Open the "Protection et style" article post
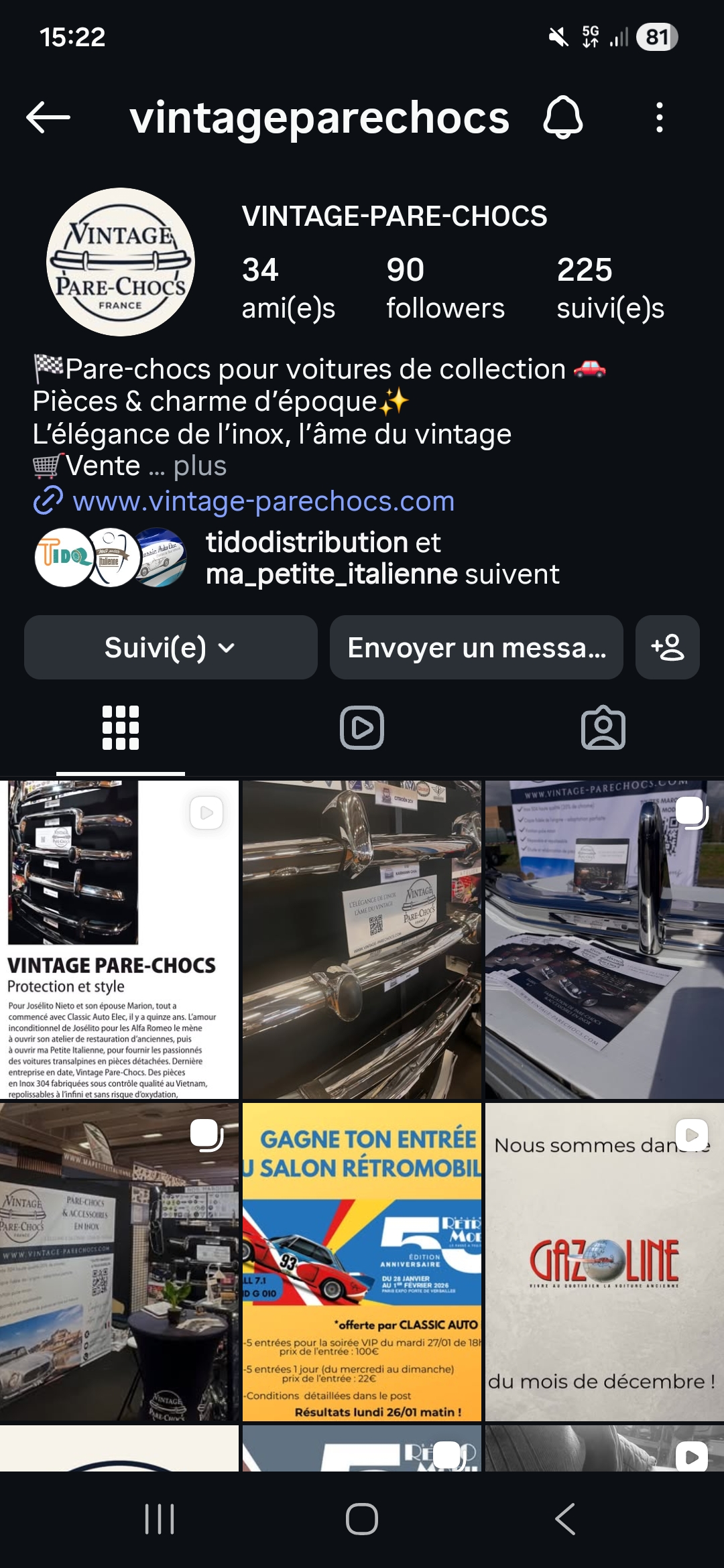Image resolution: width=724 pixels, height=1568 pixels. (x=119, y=939)
